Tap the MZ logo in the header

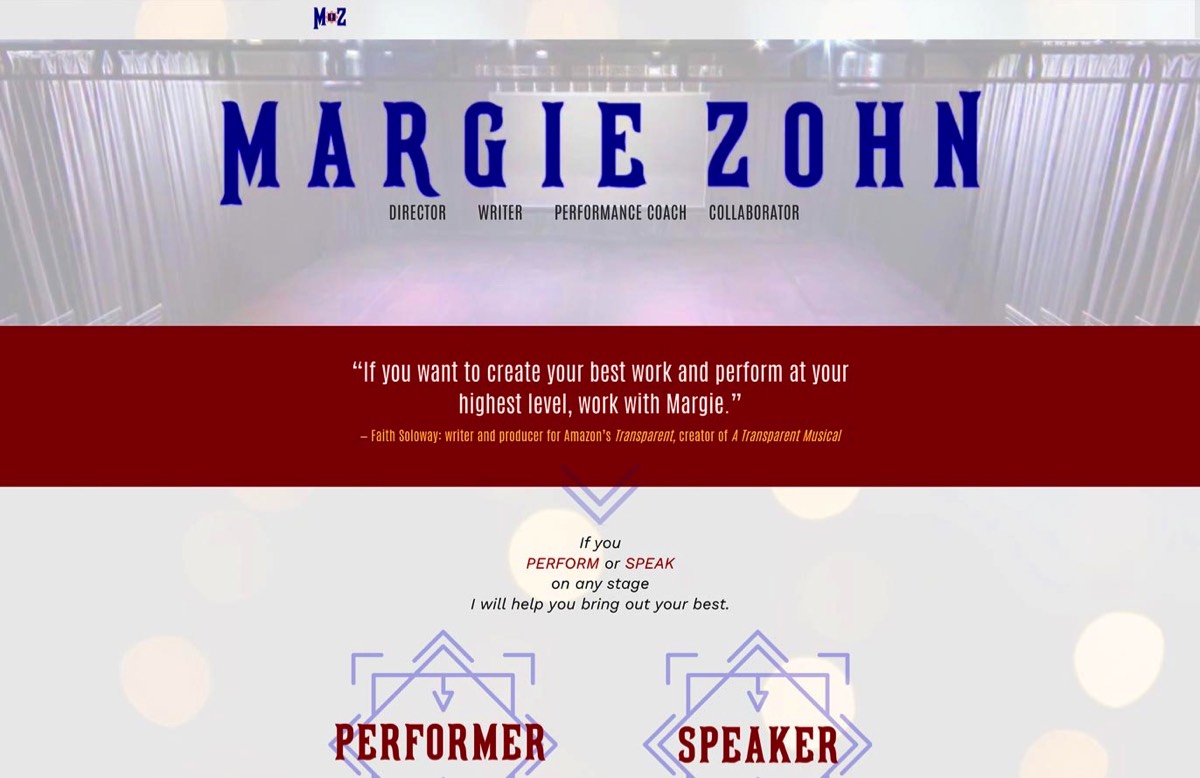pos(329,17)
